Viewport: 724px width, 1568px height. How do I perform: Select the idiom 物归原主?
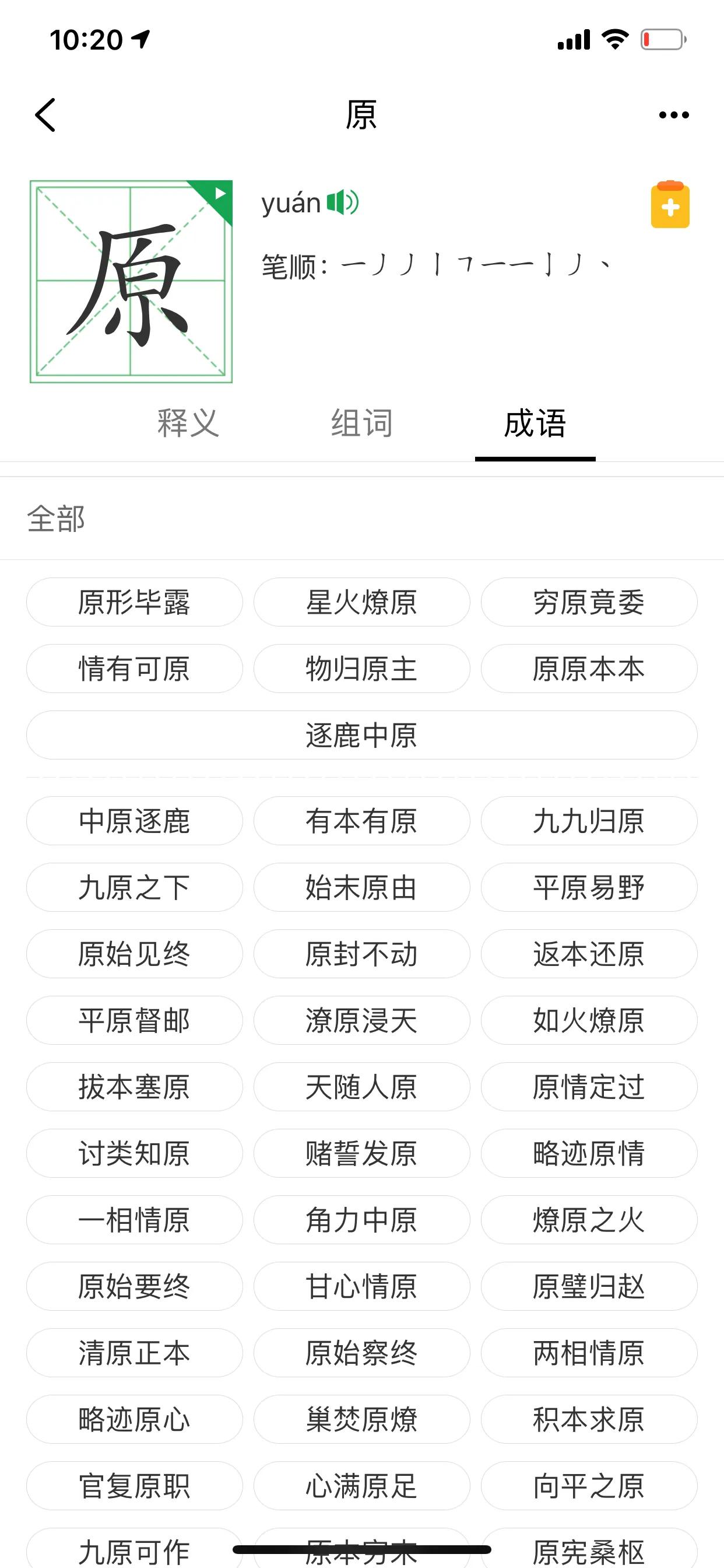361,668
